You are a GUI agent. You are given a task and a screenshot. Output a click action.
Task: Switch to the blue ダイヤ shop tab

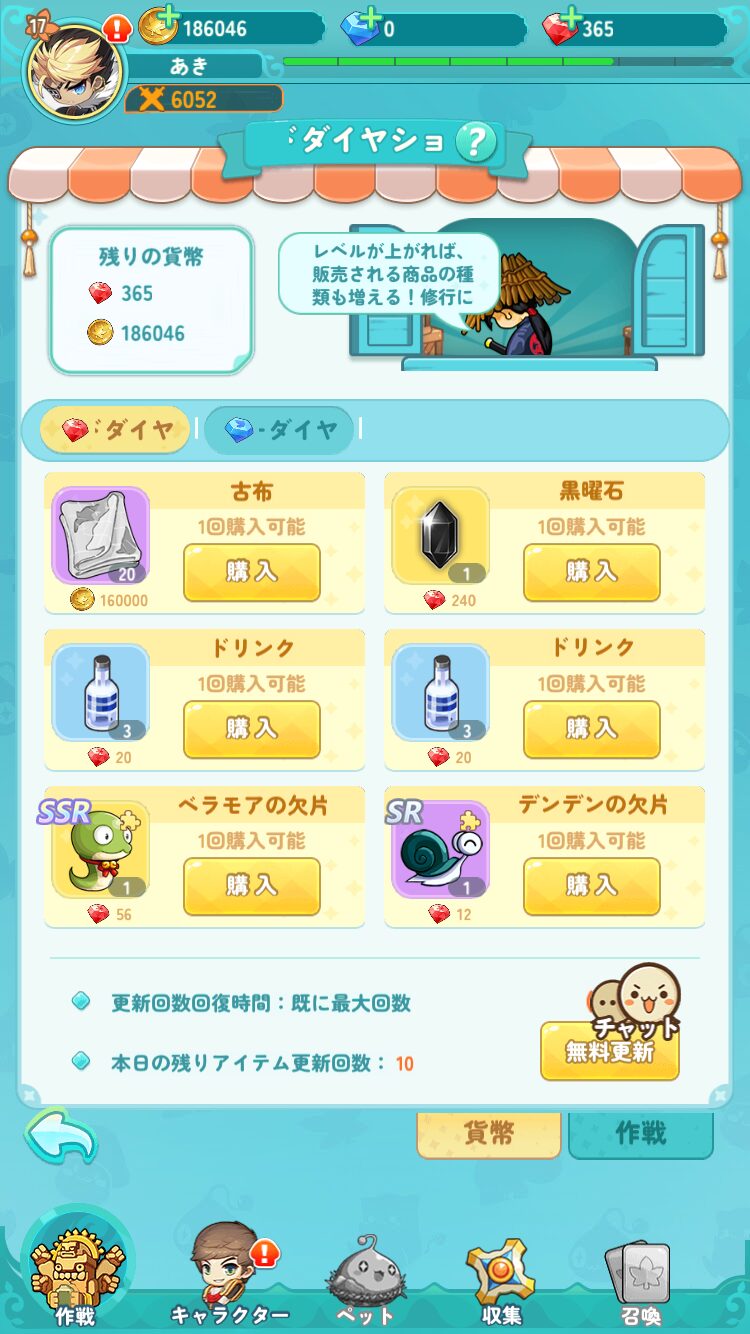279,430
